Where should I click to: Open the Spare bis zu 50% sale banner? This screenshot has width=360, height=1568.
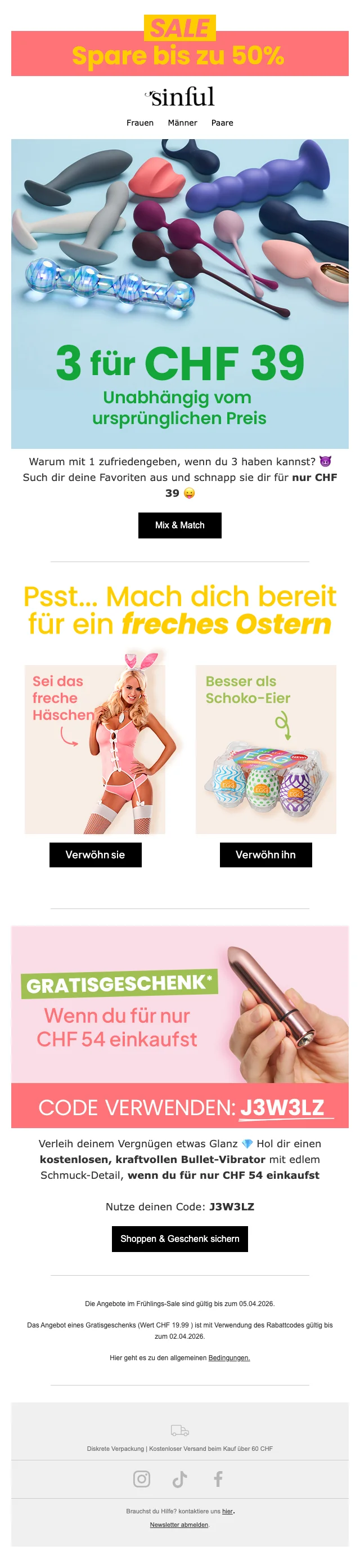point(180,54)
